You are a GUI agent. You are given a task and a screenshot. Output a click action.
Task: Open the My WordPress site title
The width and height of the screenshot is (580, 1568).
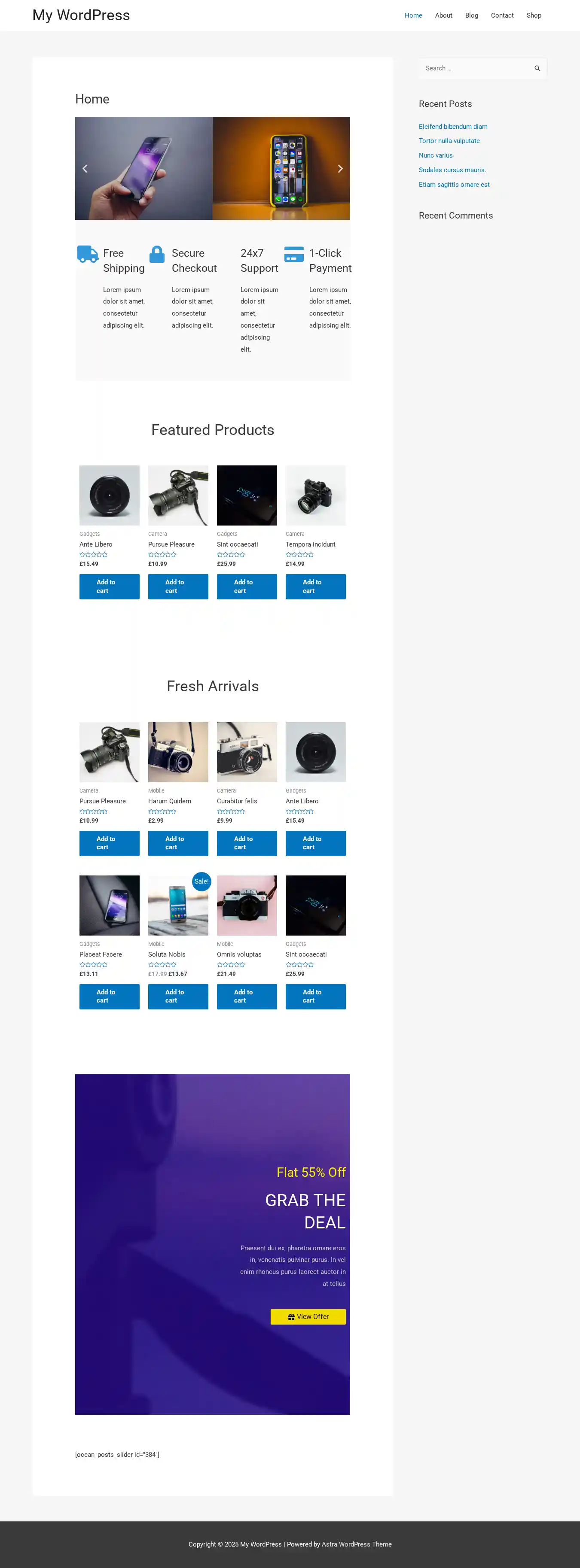tap(81, 15)
